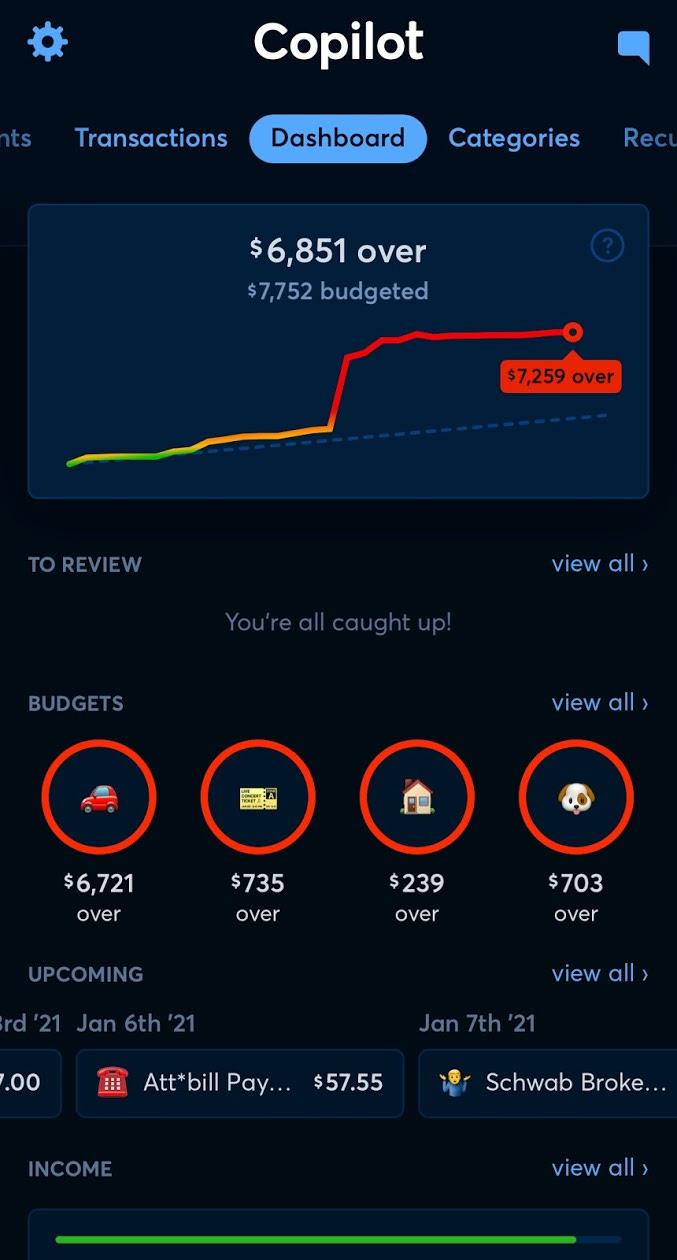This screenshot has width=677, height=1260.
Task: Switch to the Categories tab
Action: (514, 138)
